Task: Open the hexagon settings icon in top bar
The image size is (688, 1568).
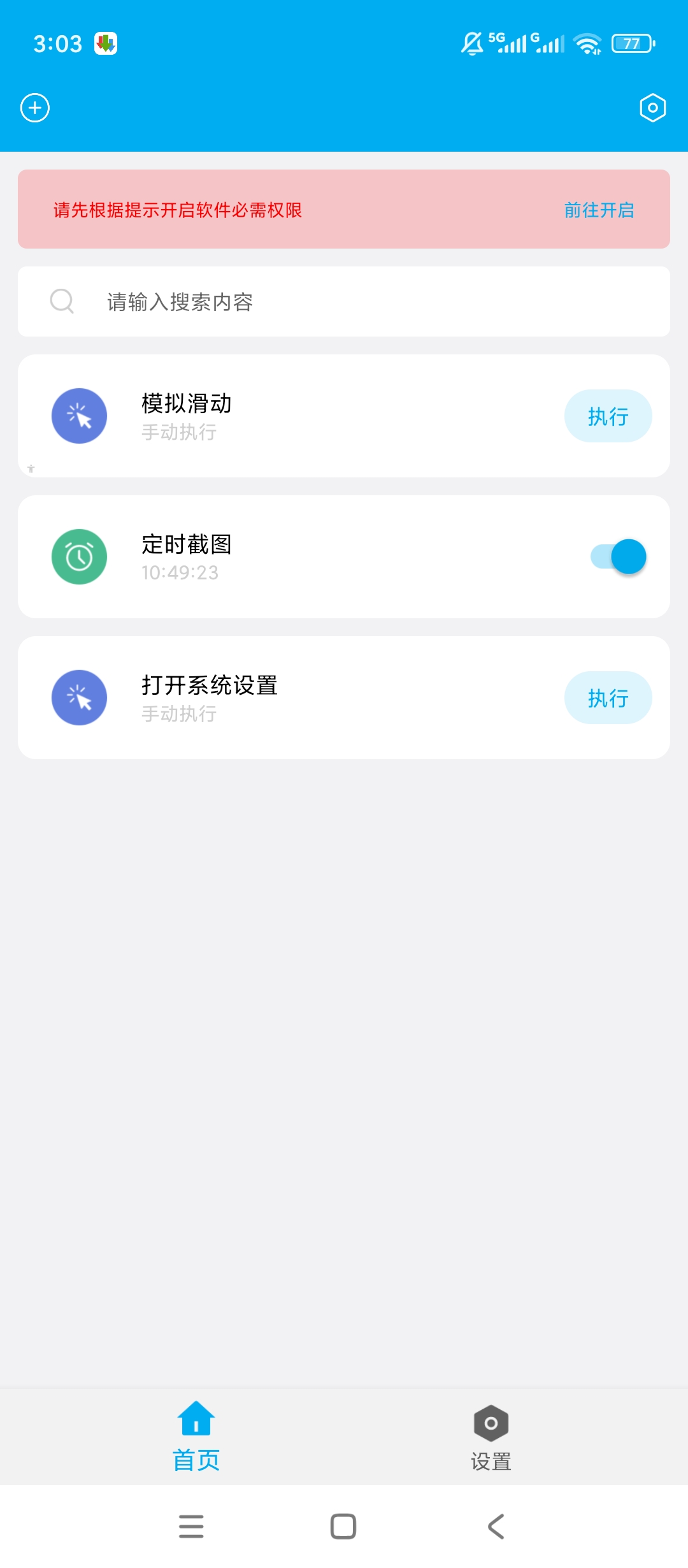Action: pos(652,108)
